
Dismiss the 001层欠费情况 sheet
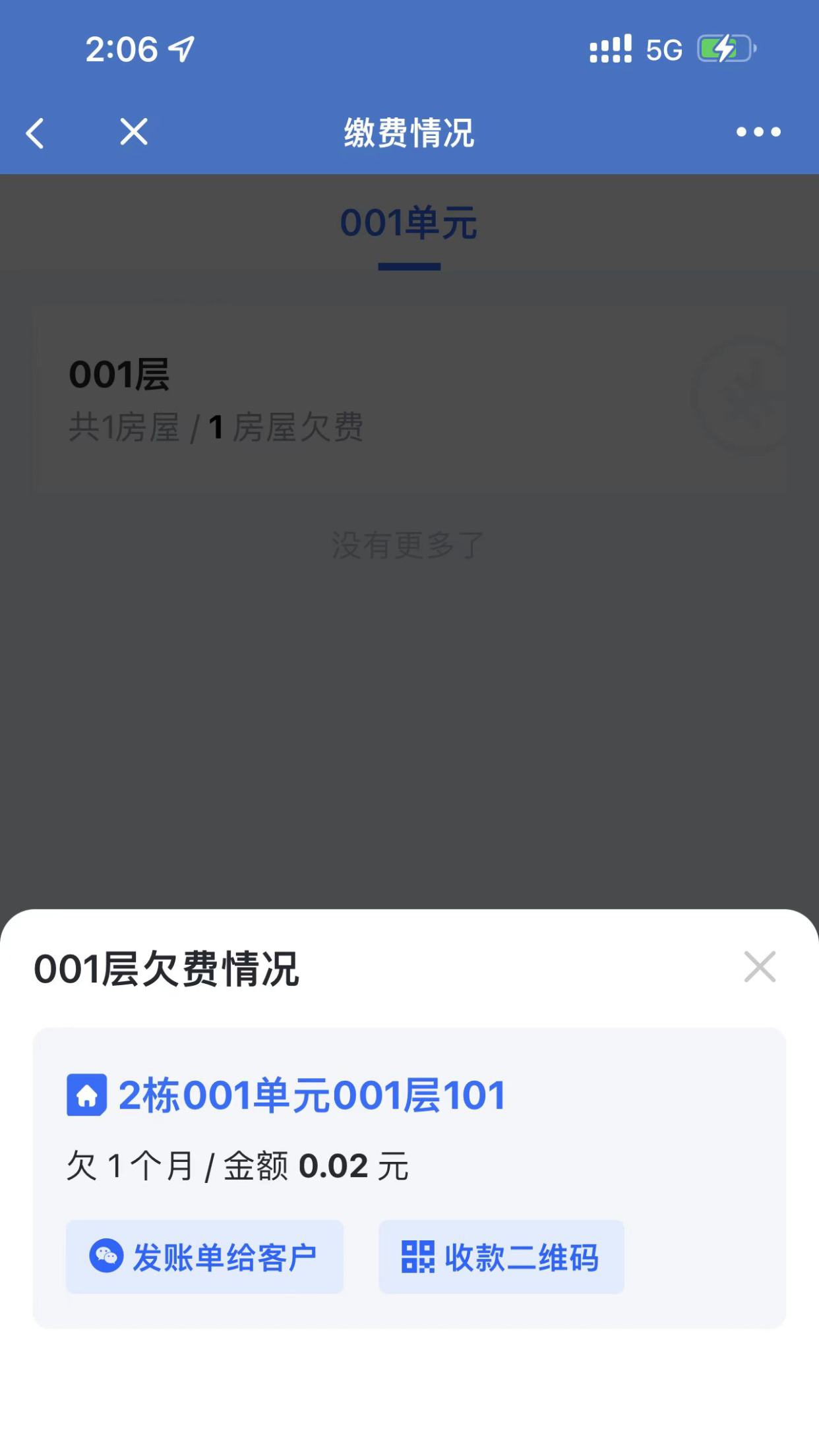[x=760, y=967]
